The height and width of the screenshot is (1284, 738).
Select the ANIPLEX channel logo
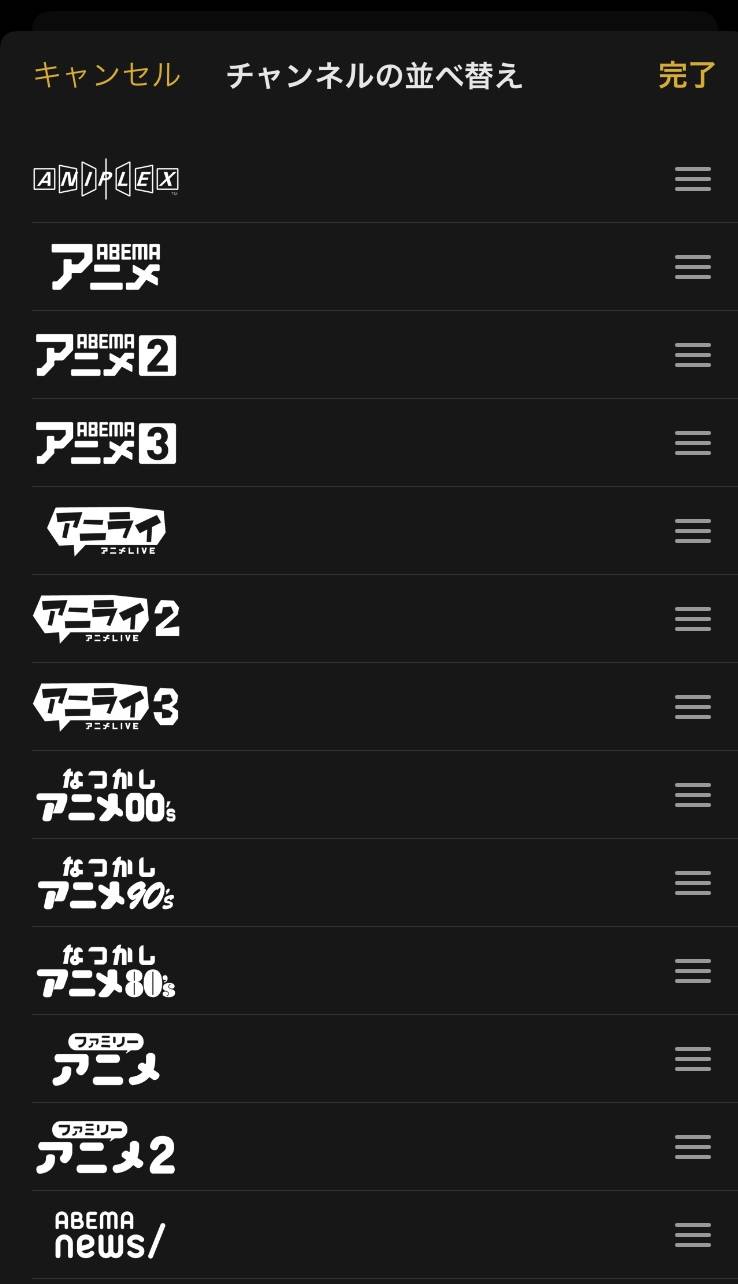tap(106, 179)
